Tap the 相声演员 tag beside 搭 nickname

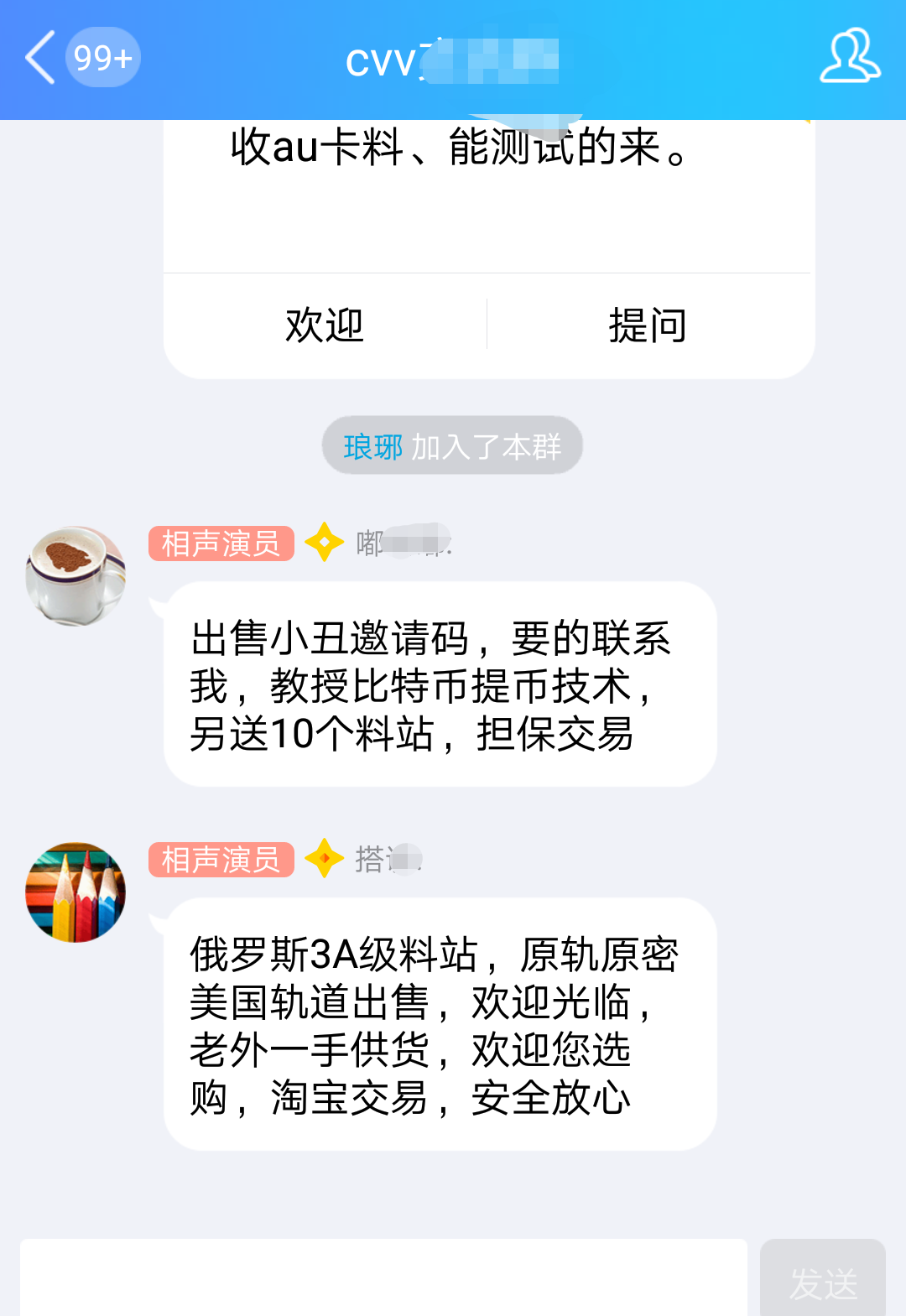point(221,860)
